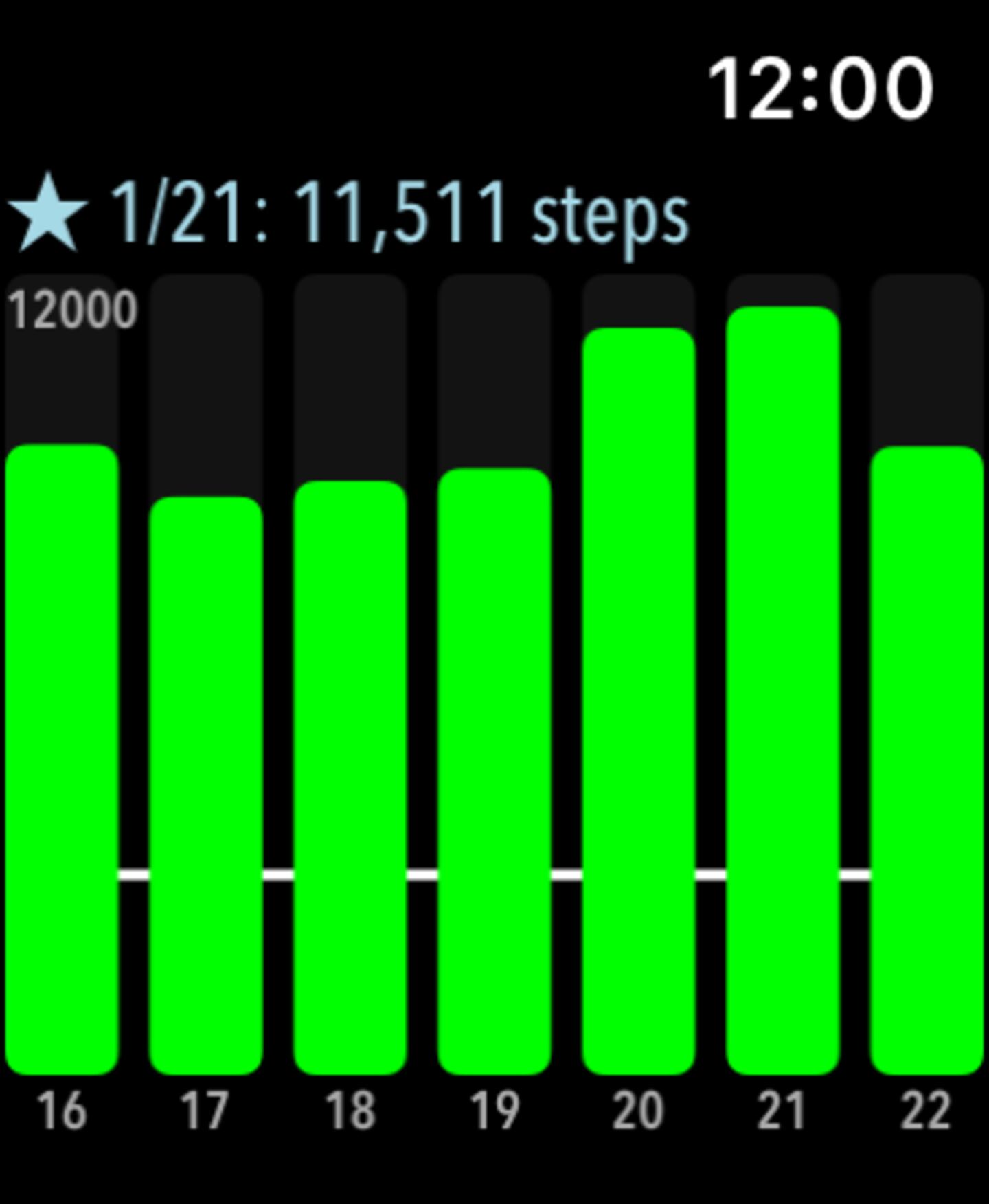The width and height of the screenshot is (989, 1204).
Task: Select the step bar for day 16
Action: [x=62, y=759]
